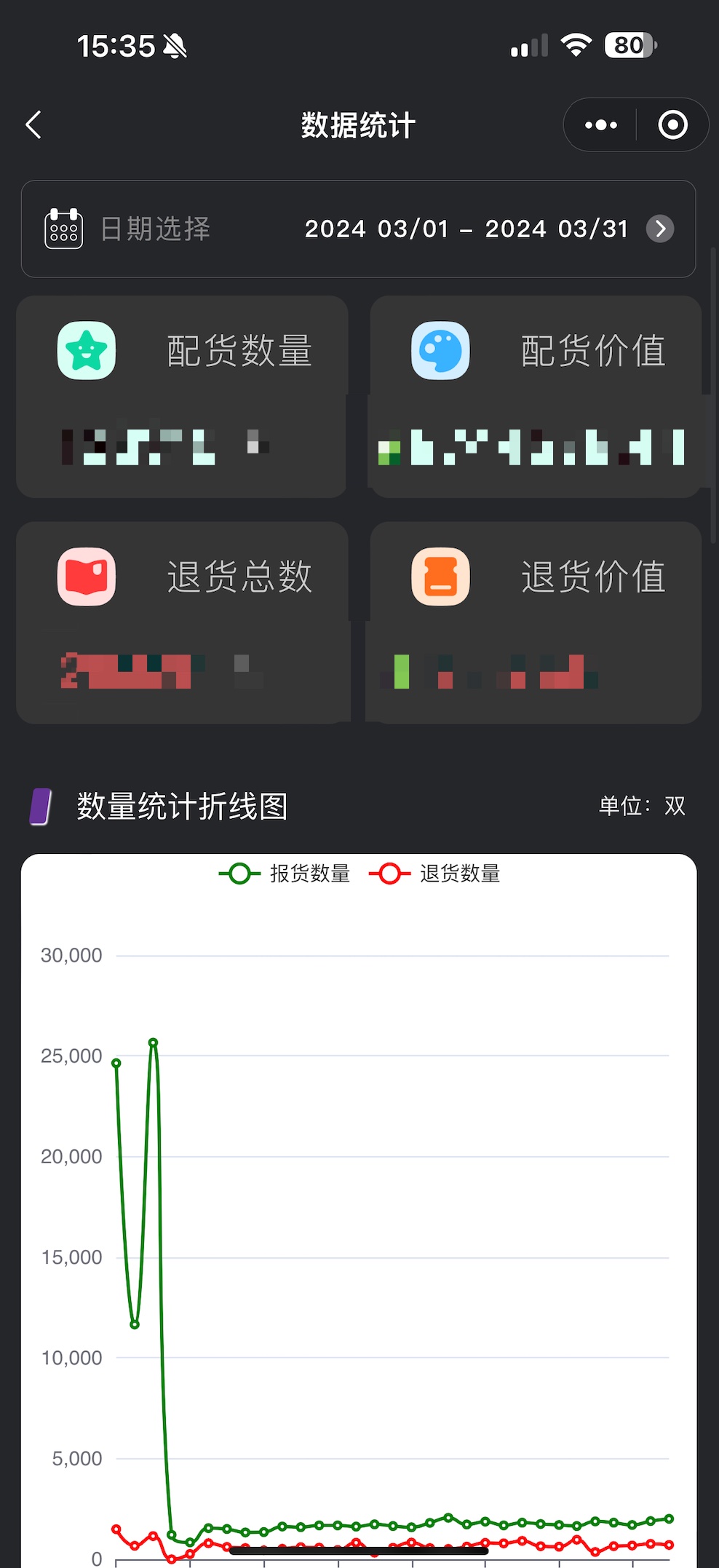
Task: Toggle the 退货数量 legend series
Action: click(435, 874)
